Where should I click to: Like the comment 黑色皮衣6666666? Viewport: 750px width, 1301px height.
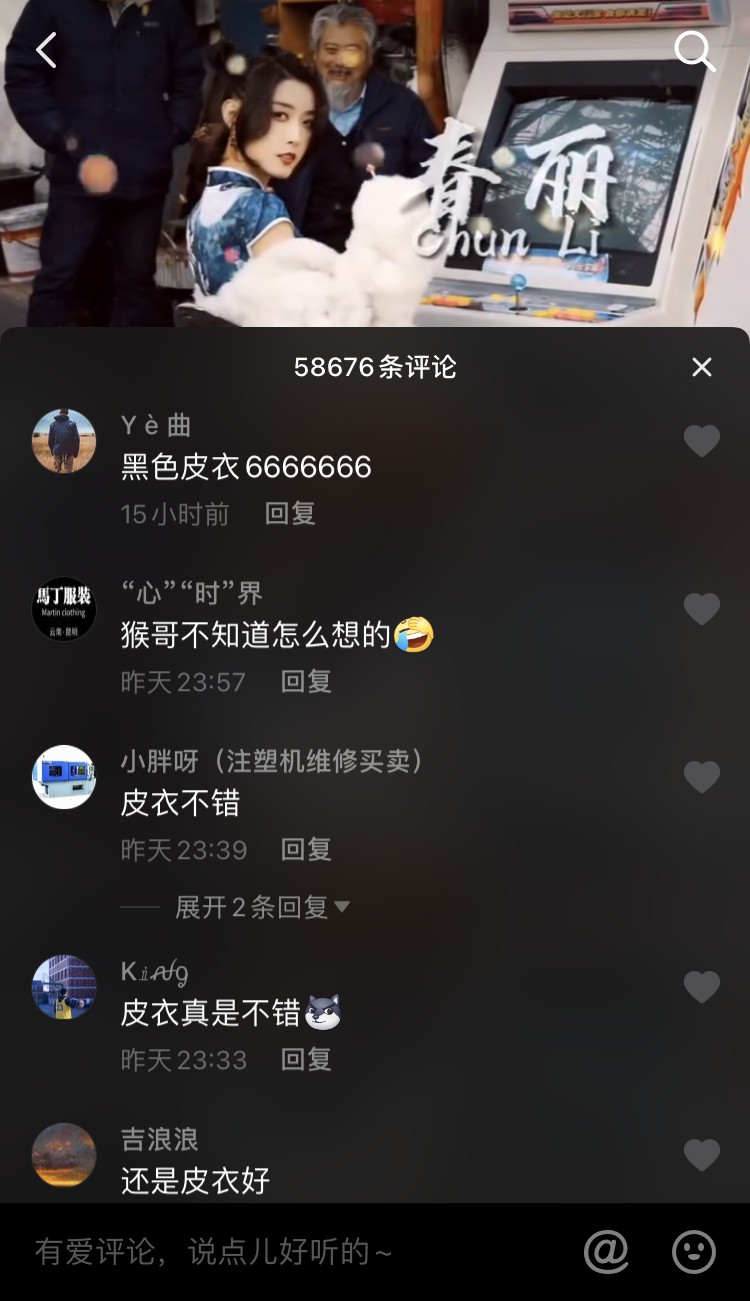[x=701, y=441]
